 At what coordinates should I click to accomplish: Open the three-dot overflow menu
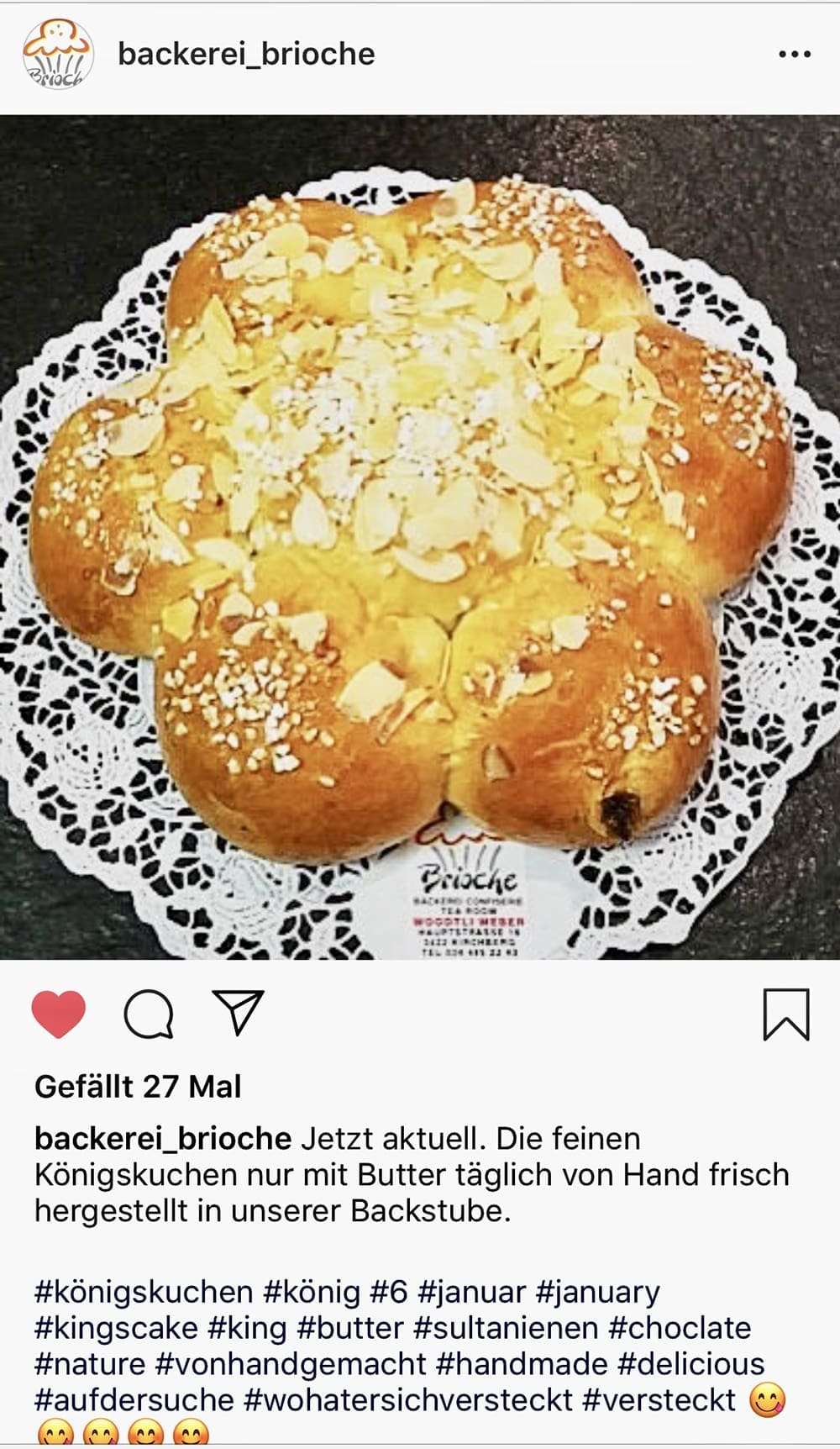pyautogui.click(x=794, y=55)
